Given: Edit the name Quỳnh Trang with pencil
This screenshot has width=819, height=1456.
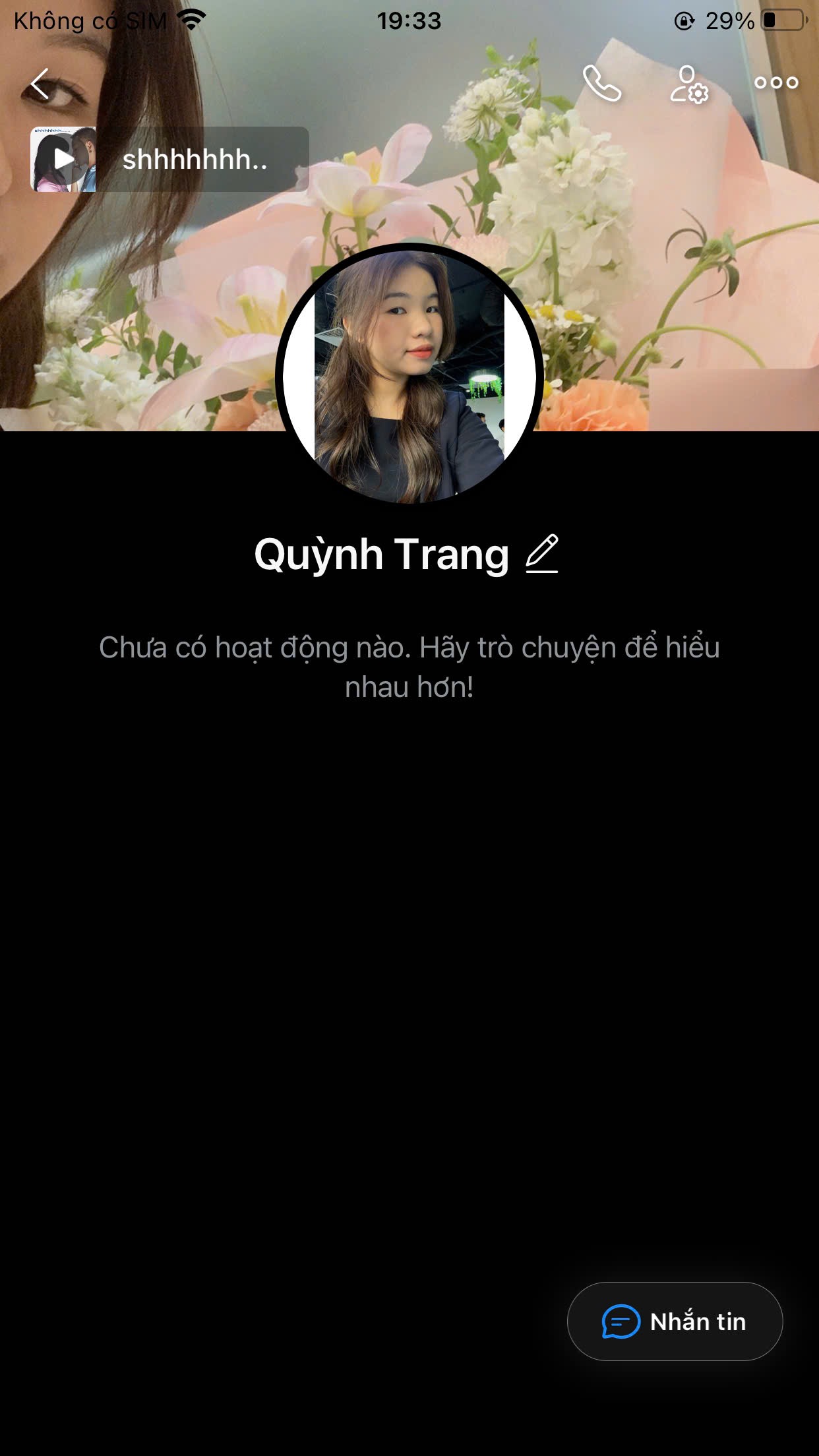Looking at the screenshot, I should (542, 554).
